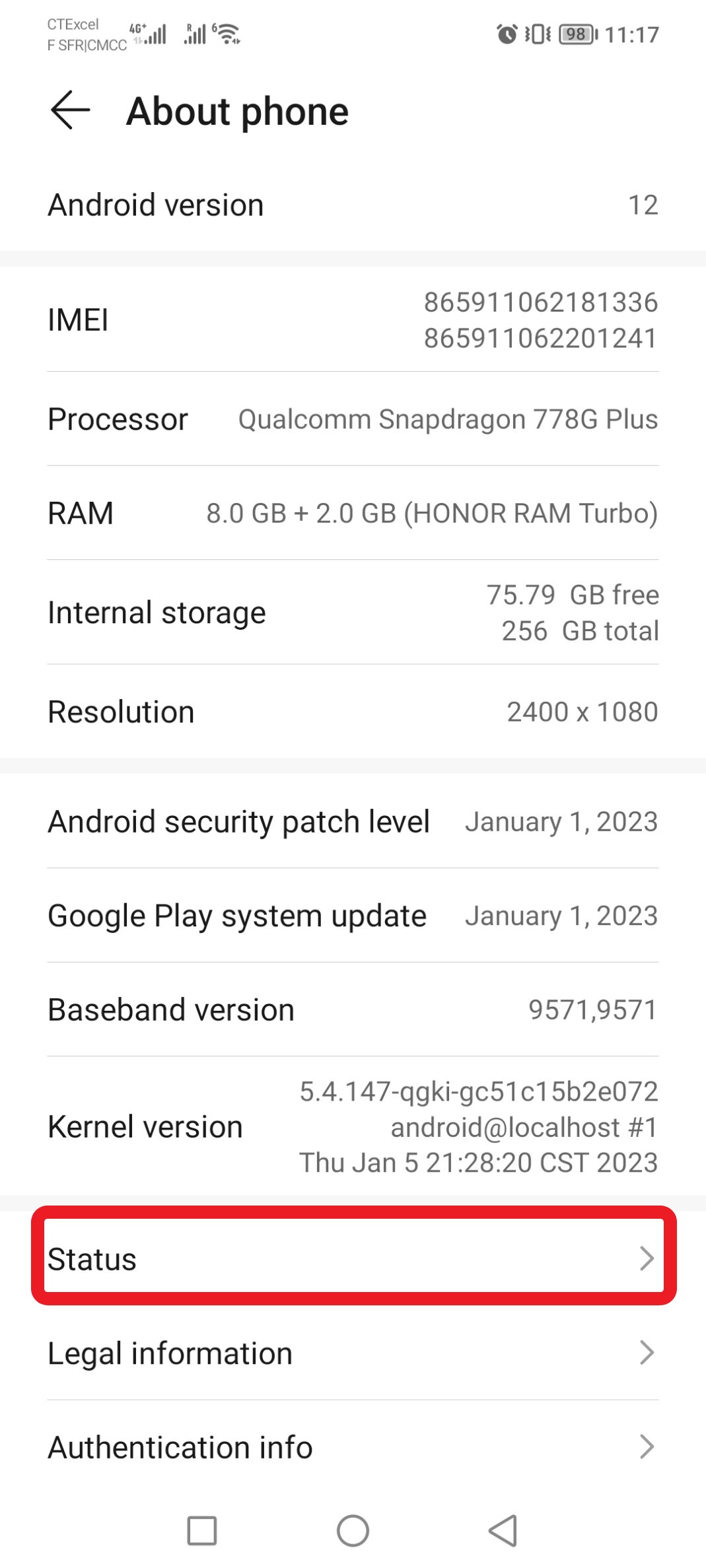This screenshot has height=1568, width=706.
Task: Tap the system home button
Action: point(353,1530)
